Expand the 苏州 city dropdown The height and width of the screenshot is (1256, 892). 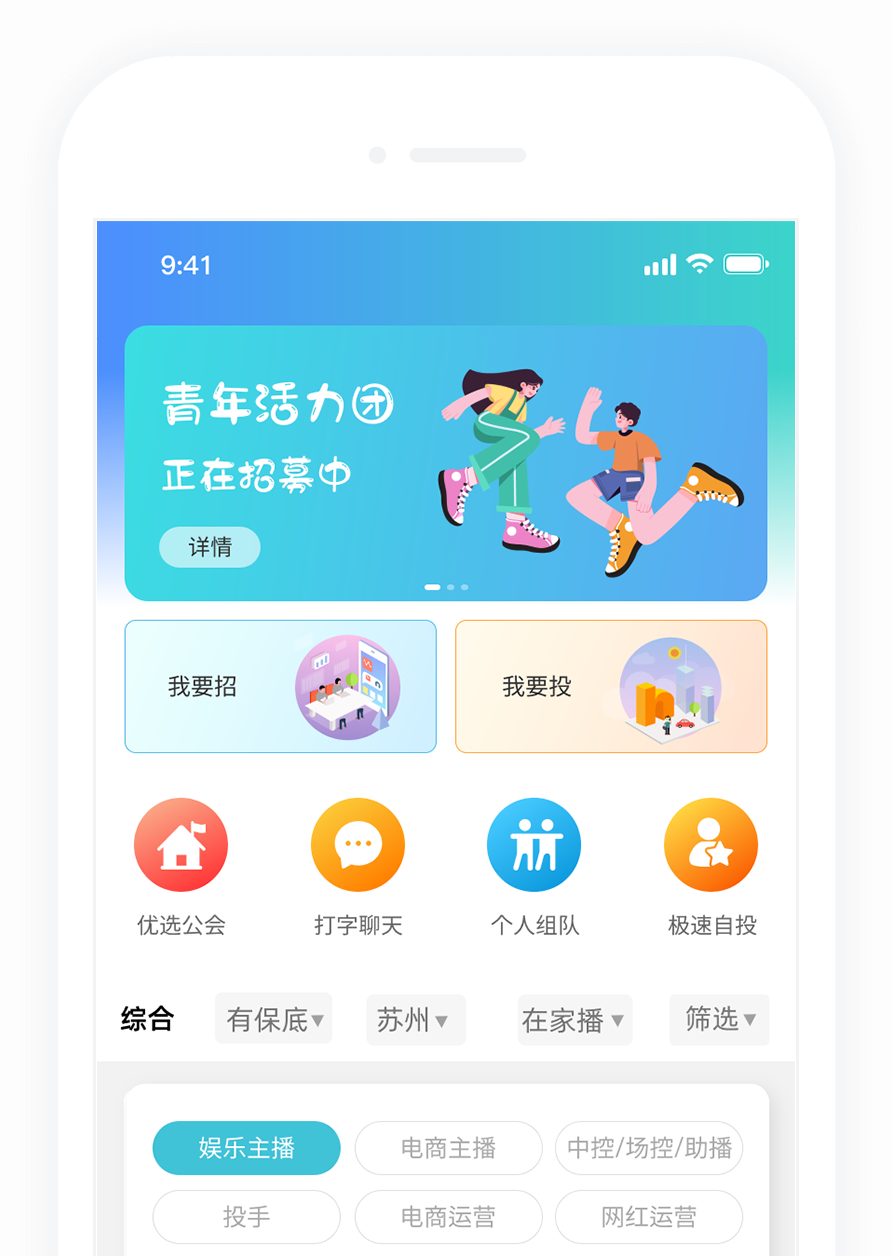pos(415,1020)
